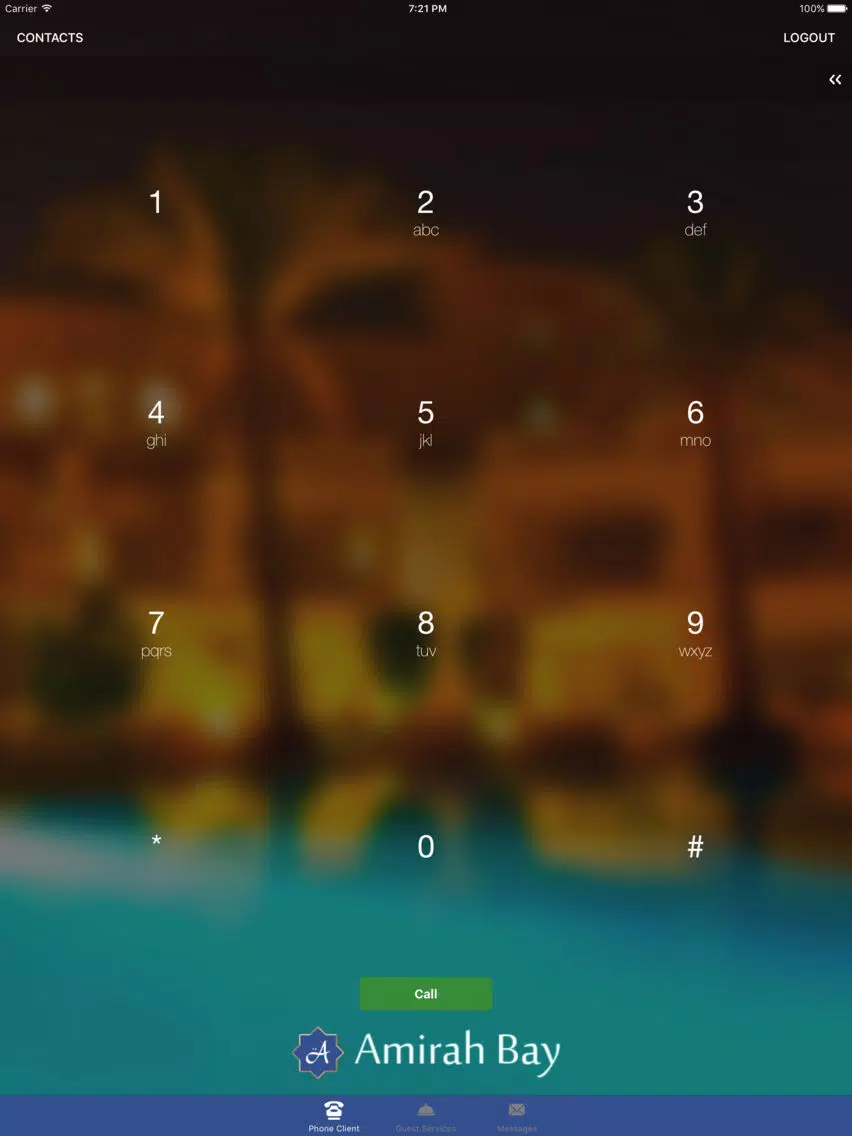852x1136 pixels.
Task: Open the CONTACTS list
Action: coord(50,38)
